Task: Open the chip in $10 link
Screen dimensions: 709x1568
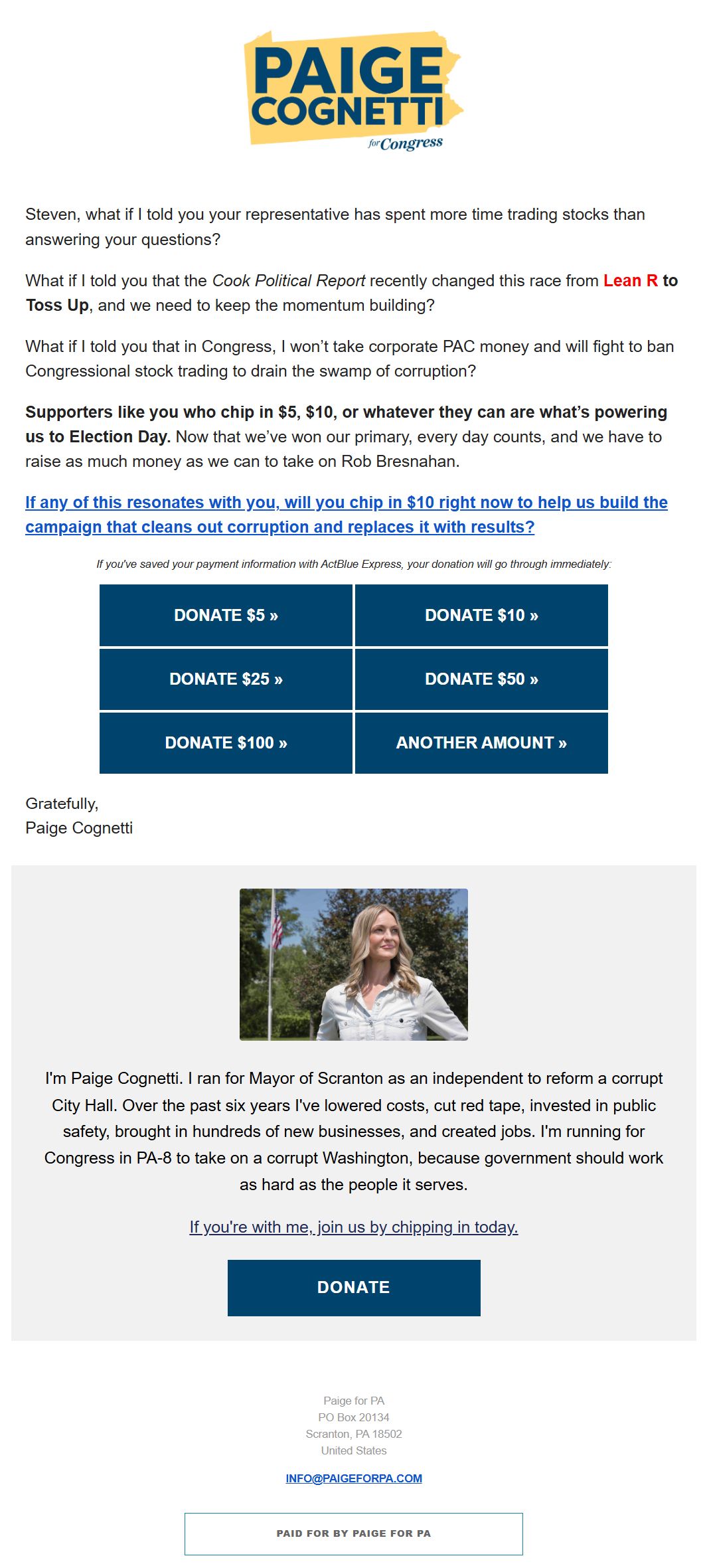Action: click(347, 515)
